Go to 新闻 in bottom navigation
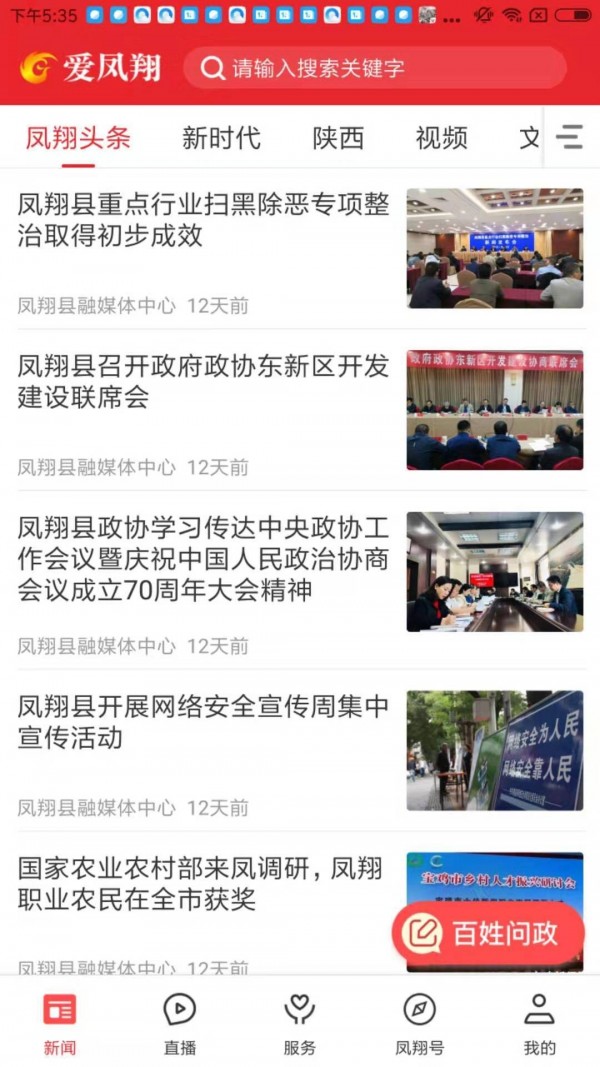Viewport: 600px width, 1067px height. coord(60,1023)
